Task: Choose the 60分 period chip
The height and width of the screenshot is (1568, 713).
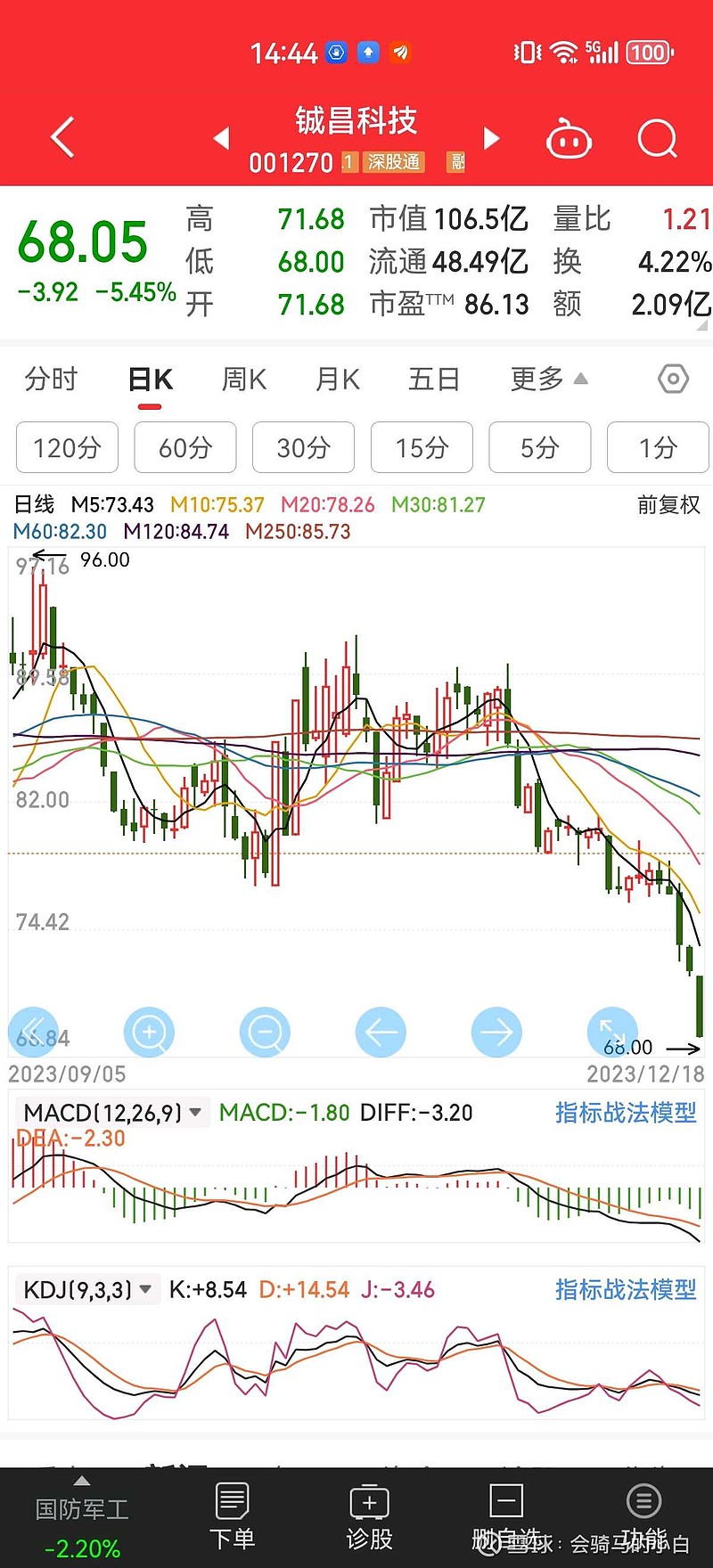Action: pos(185,447)
